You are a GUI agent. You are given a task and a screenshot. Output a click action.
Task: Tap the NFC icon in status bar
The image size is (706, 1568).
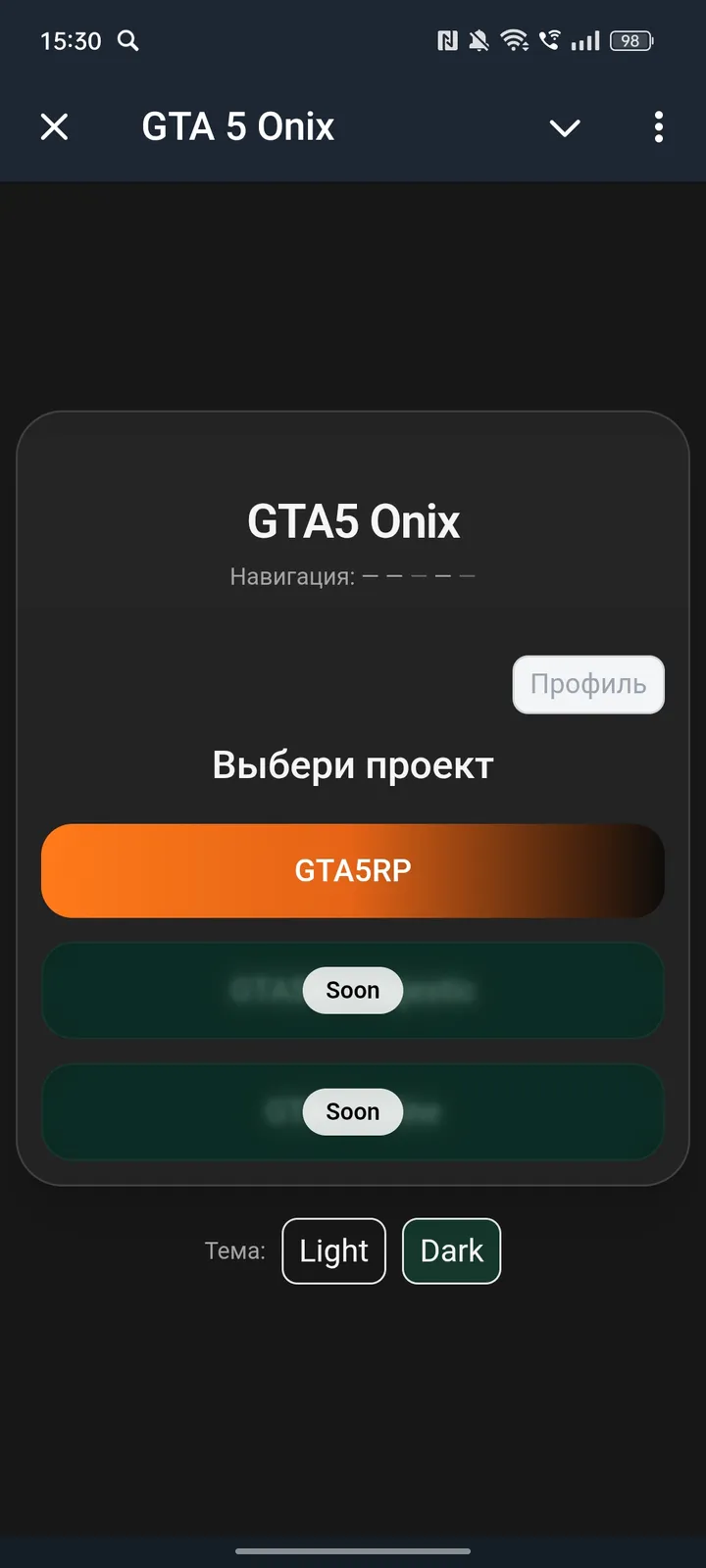446,40
